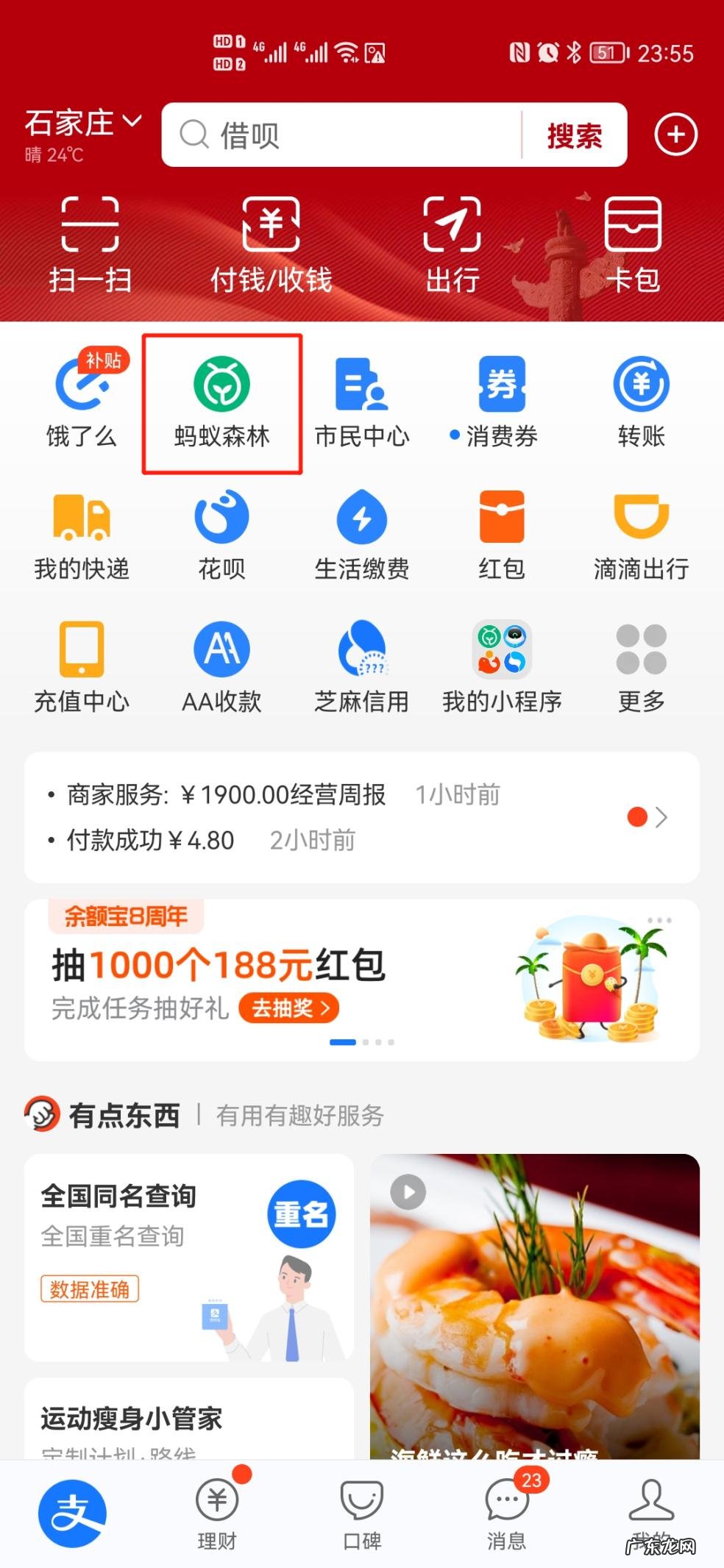Tap the 去抽奖 lottery link
Screen dimensions: 724x1568
[288, 1010]
